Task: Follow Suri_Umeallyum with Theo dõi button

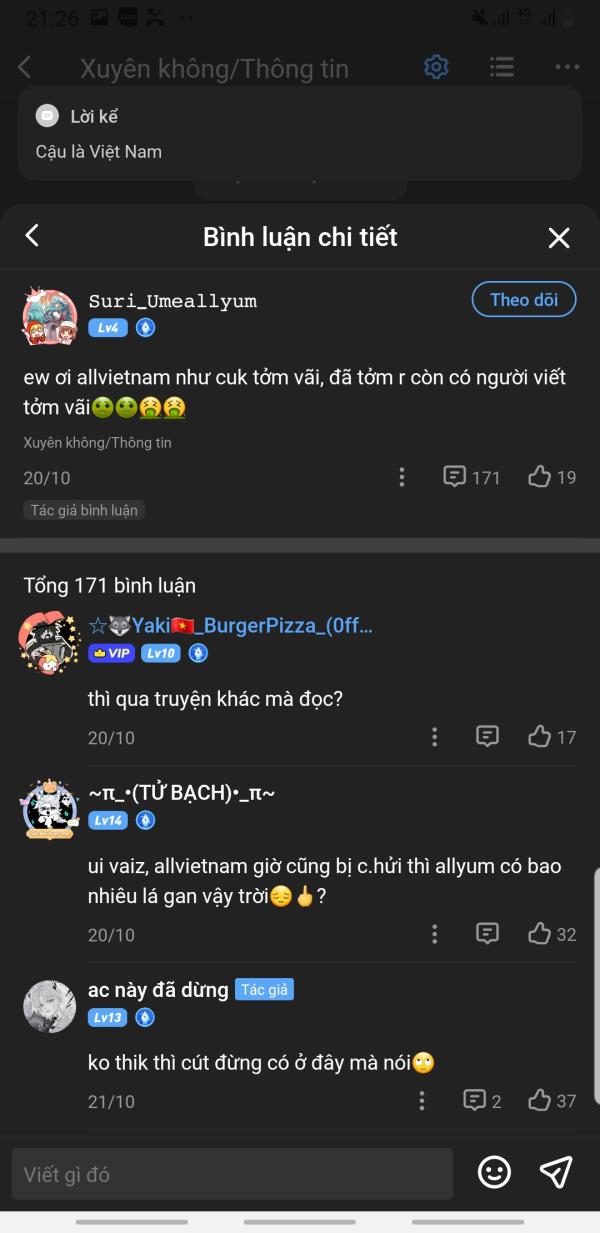Action: 524,300
